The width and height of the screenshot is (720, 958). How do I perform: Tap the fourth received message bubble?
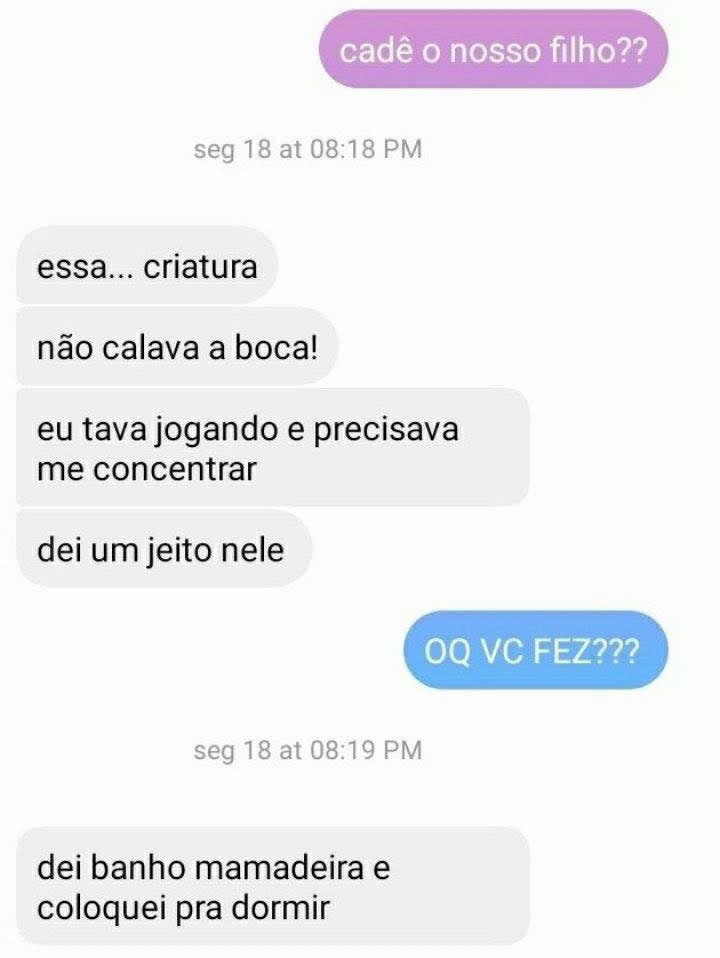(x=165, y=548)
